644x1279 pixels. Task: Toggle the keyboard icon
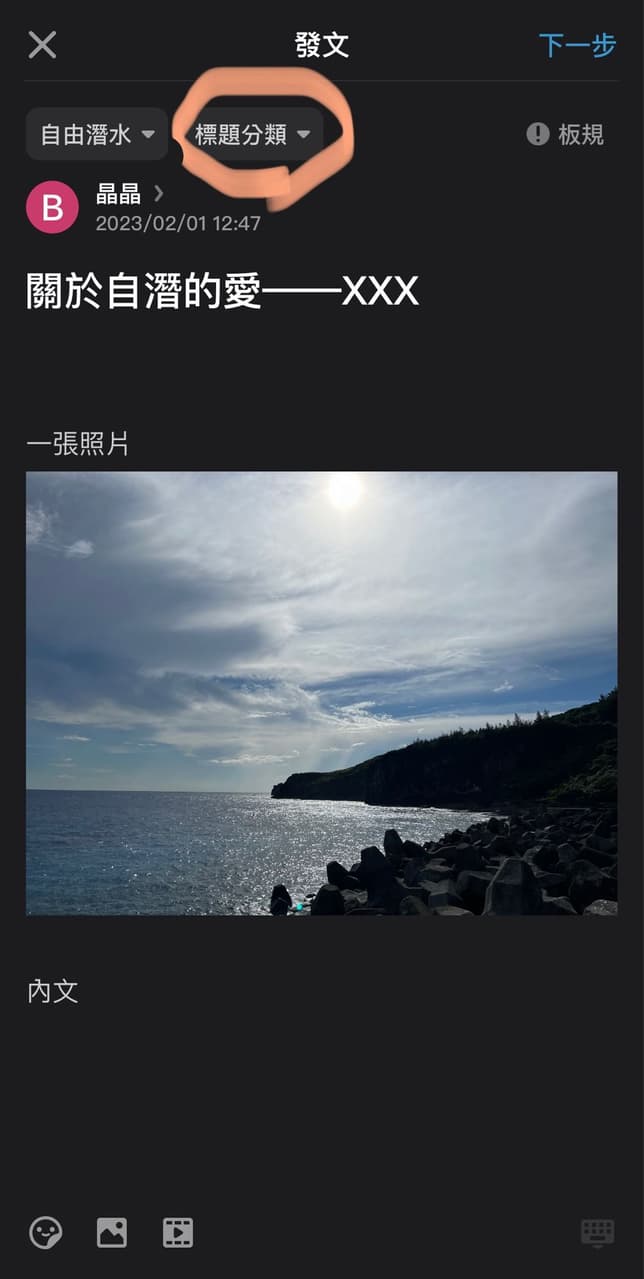[597, 1232]
